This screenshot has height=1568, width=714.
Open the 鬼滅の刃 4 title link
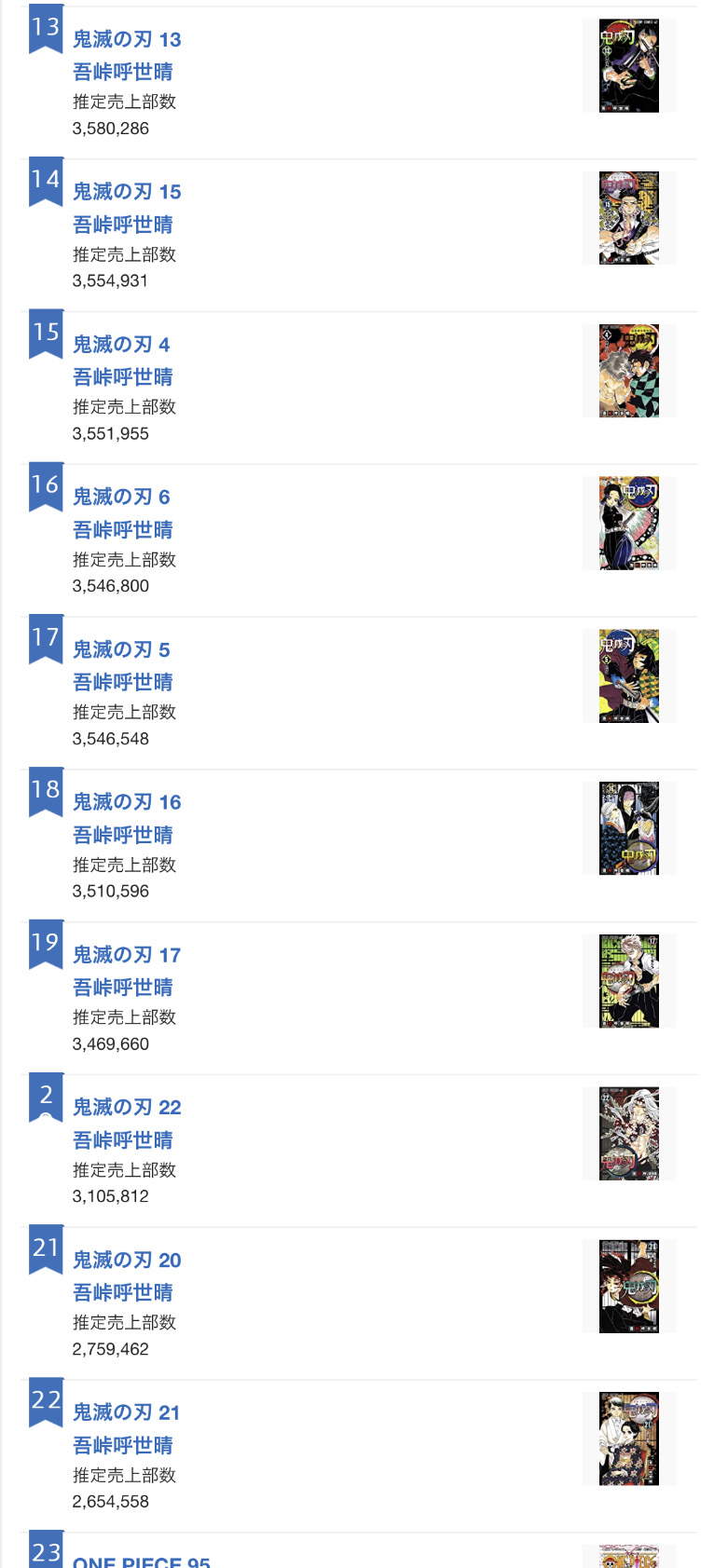pos(121,345)
